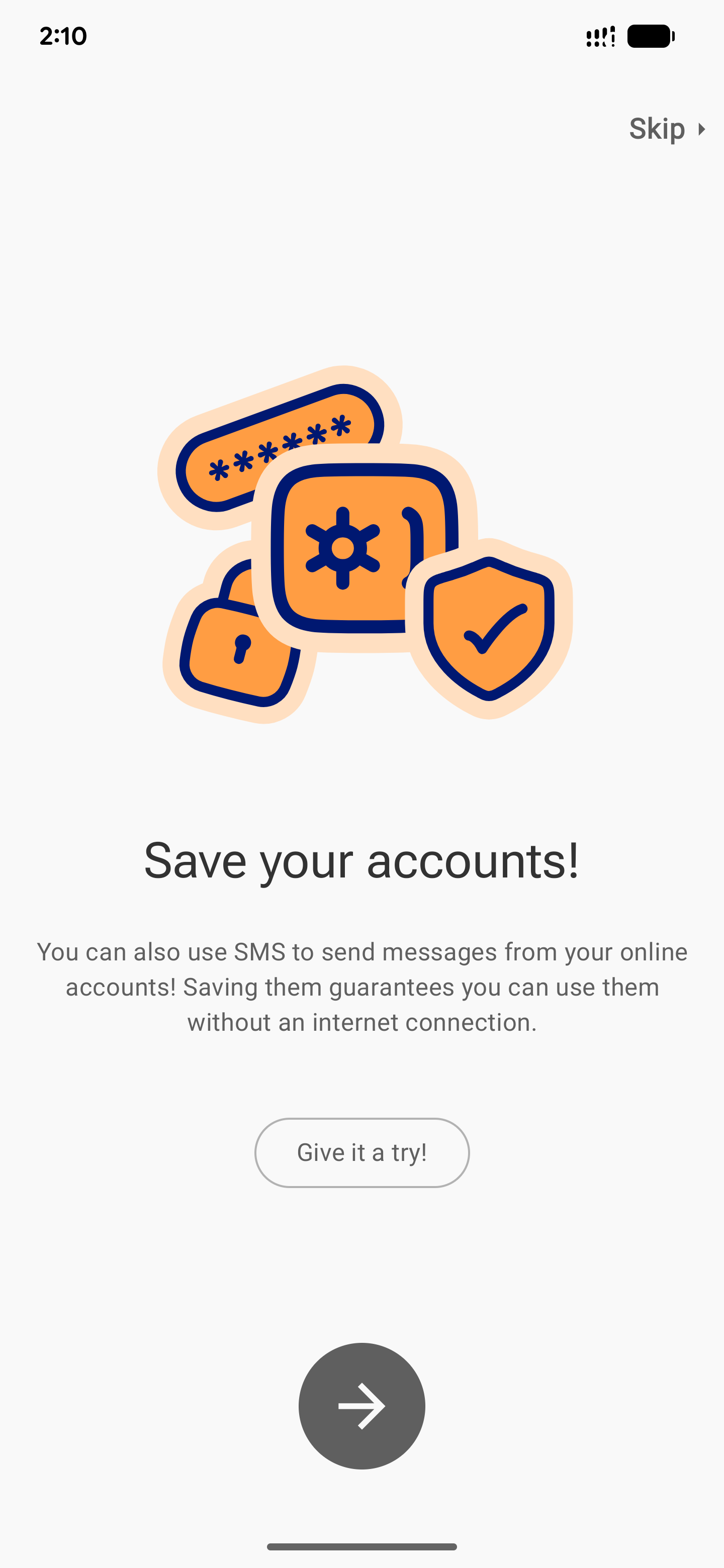Screen dimensions: 724x1568
Task: Go to the next onboarding page
Action: 361,1406
